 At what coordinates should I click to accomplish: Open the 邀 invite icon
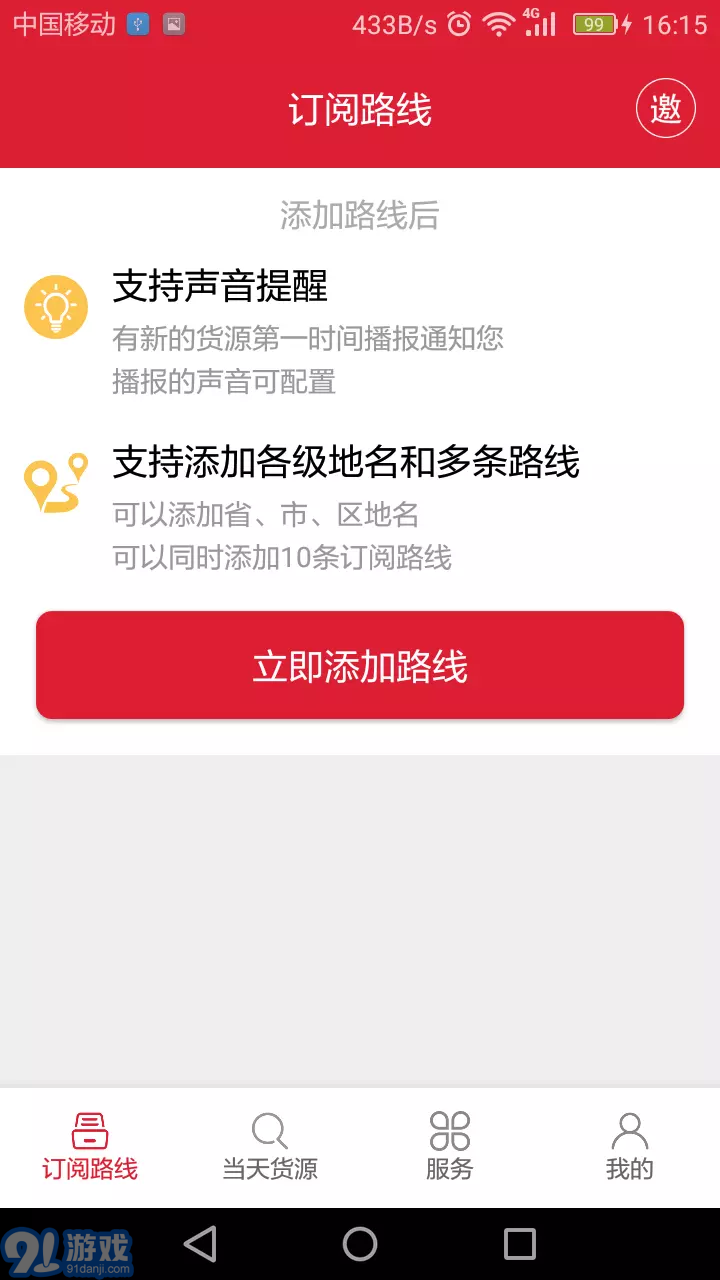[666, 108]
